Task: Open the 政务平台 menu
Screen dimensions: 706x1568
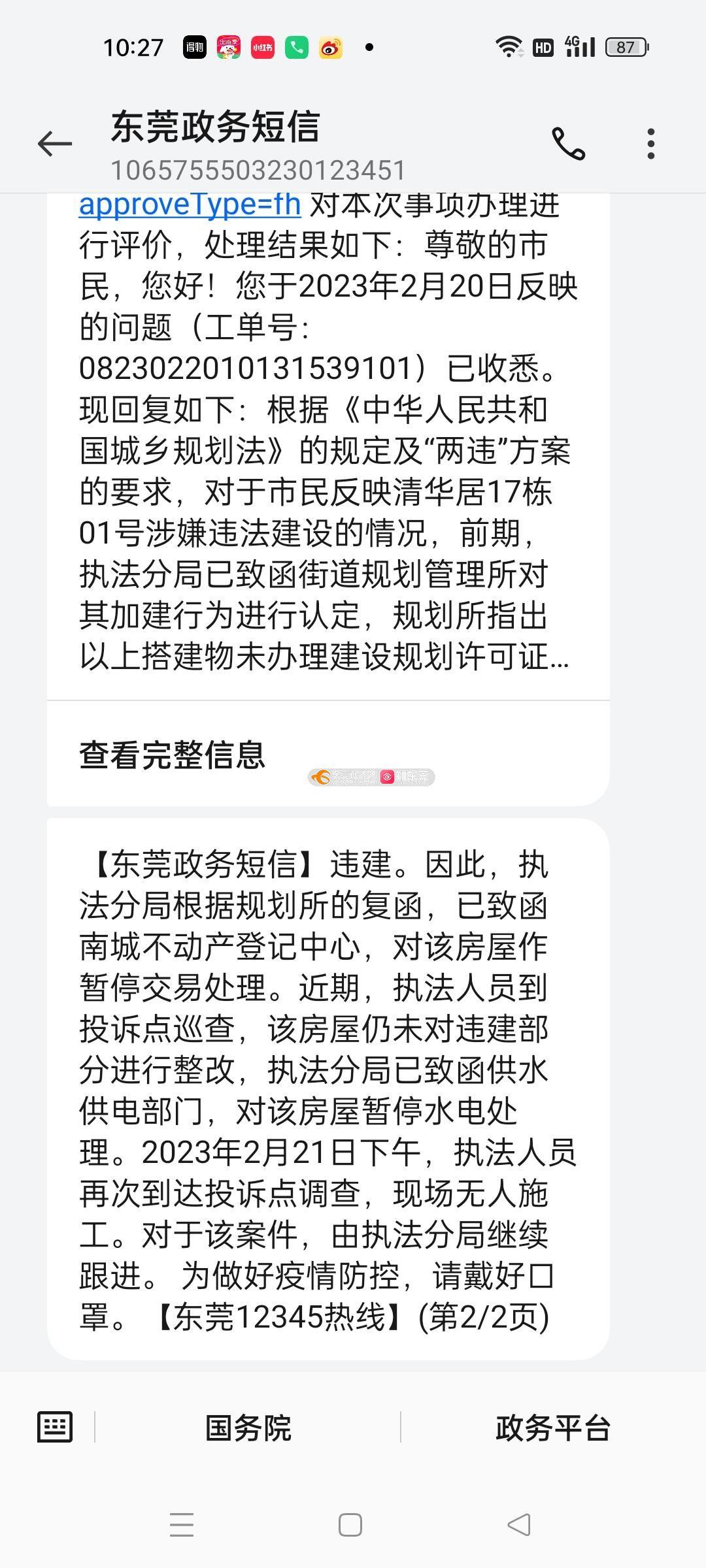Action: tap(552, 1428)
